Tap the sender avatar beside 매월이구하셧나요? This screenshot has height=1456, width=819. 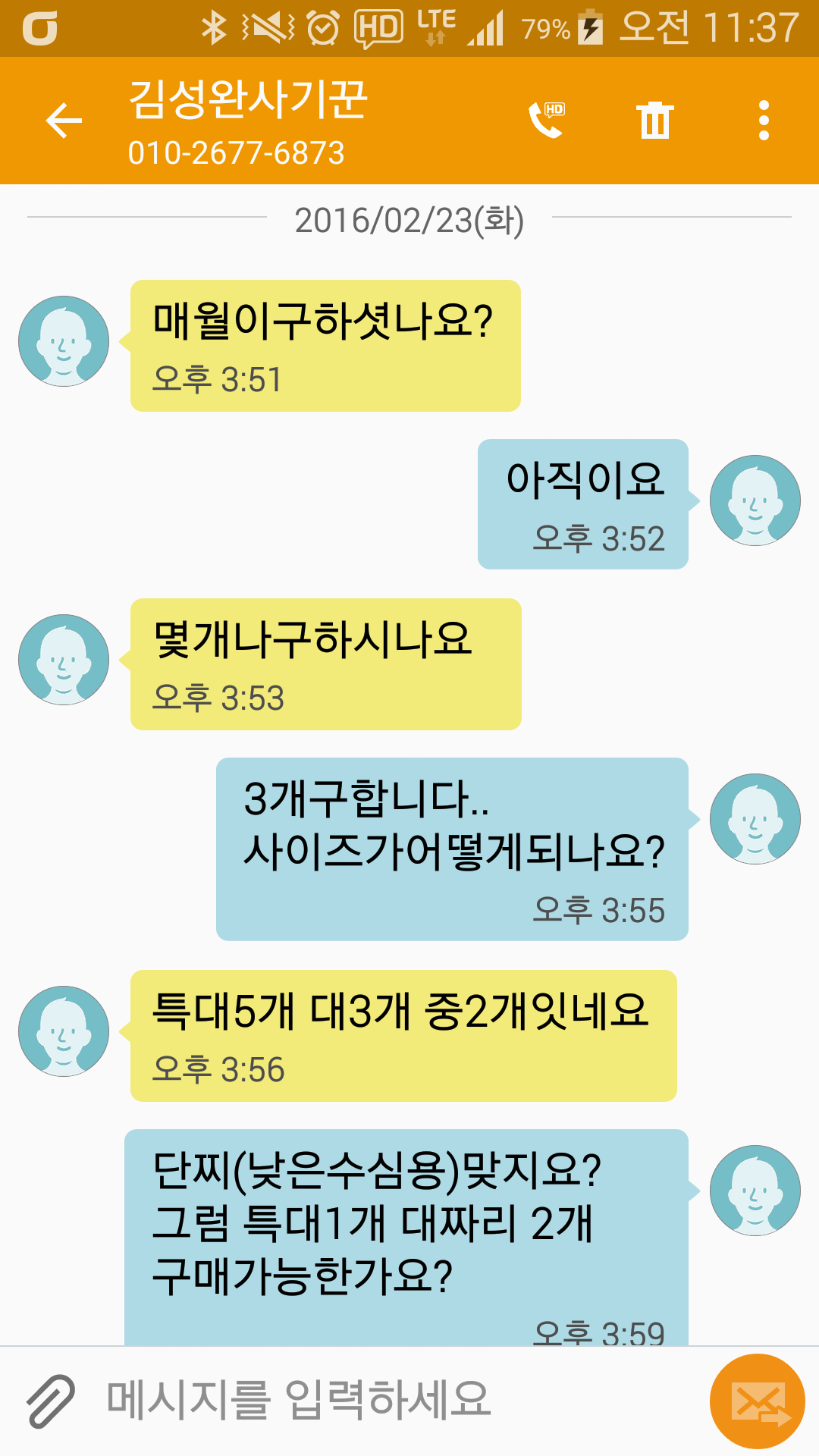[x=64, y=341]
